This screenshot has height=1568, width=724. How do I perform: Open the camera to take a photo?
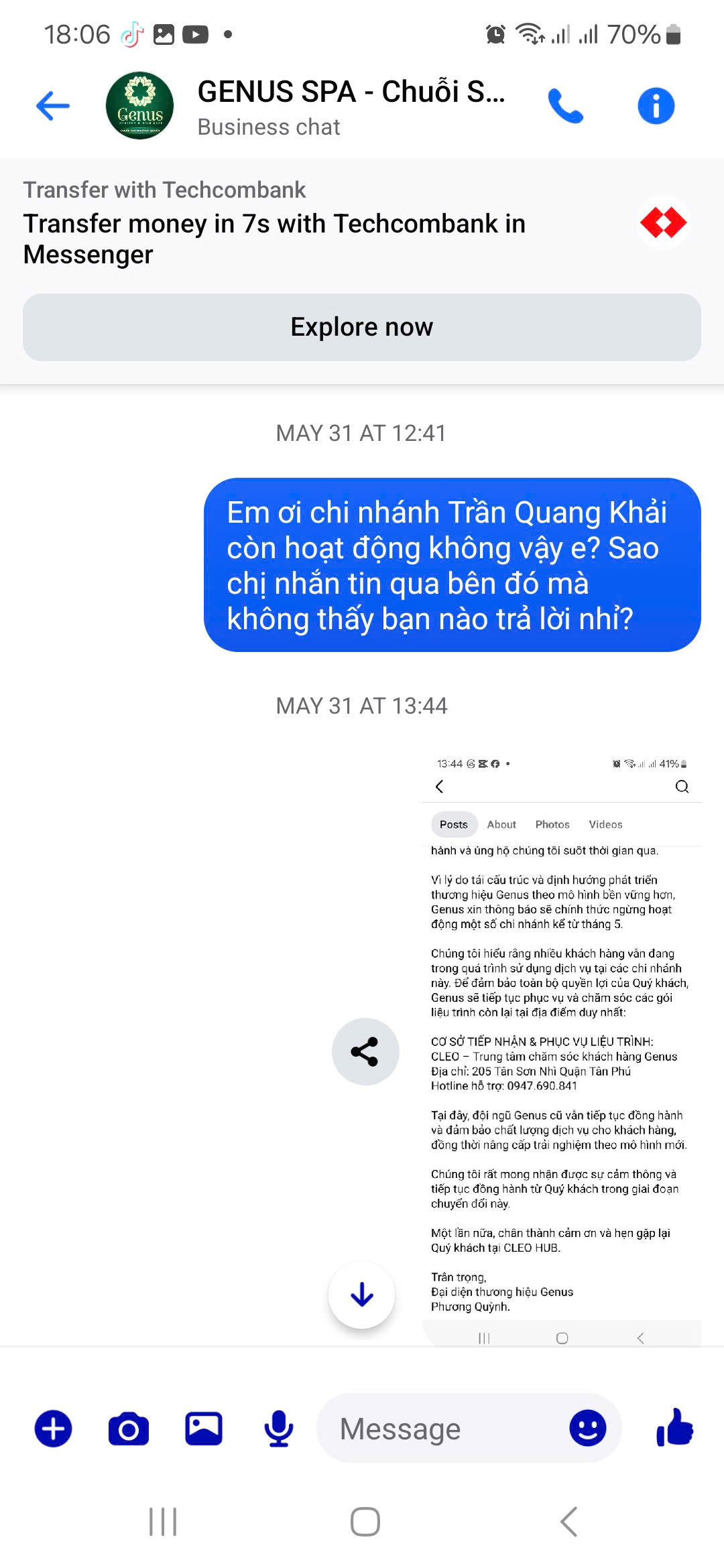tap(129, 1429)
